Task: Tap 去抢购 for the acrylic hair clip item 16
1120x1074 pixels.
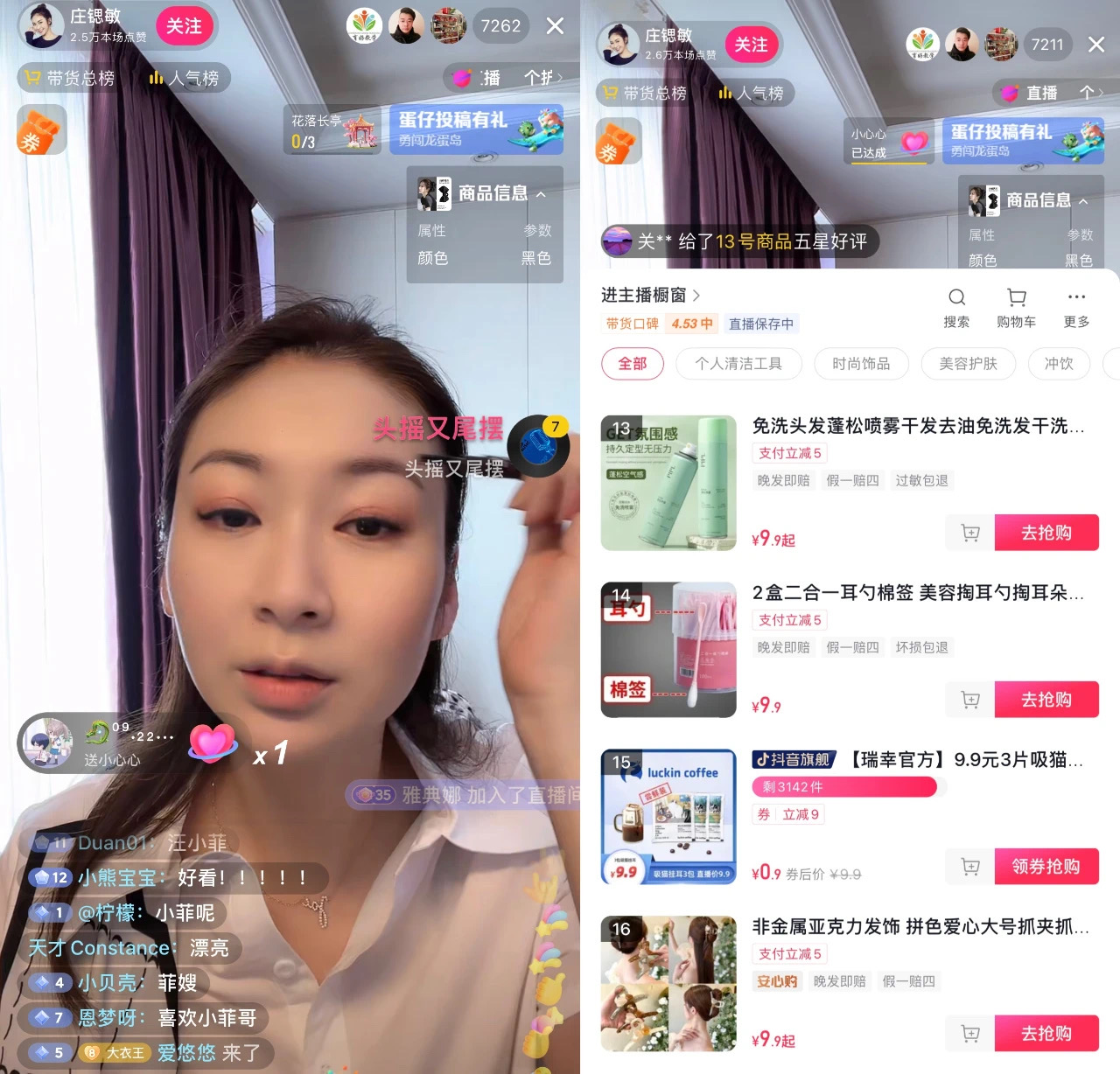Action: pyautogui.click(x=1046, y=1034)
